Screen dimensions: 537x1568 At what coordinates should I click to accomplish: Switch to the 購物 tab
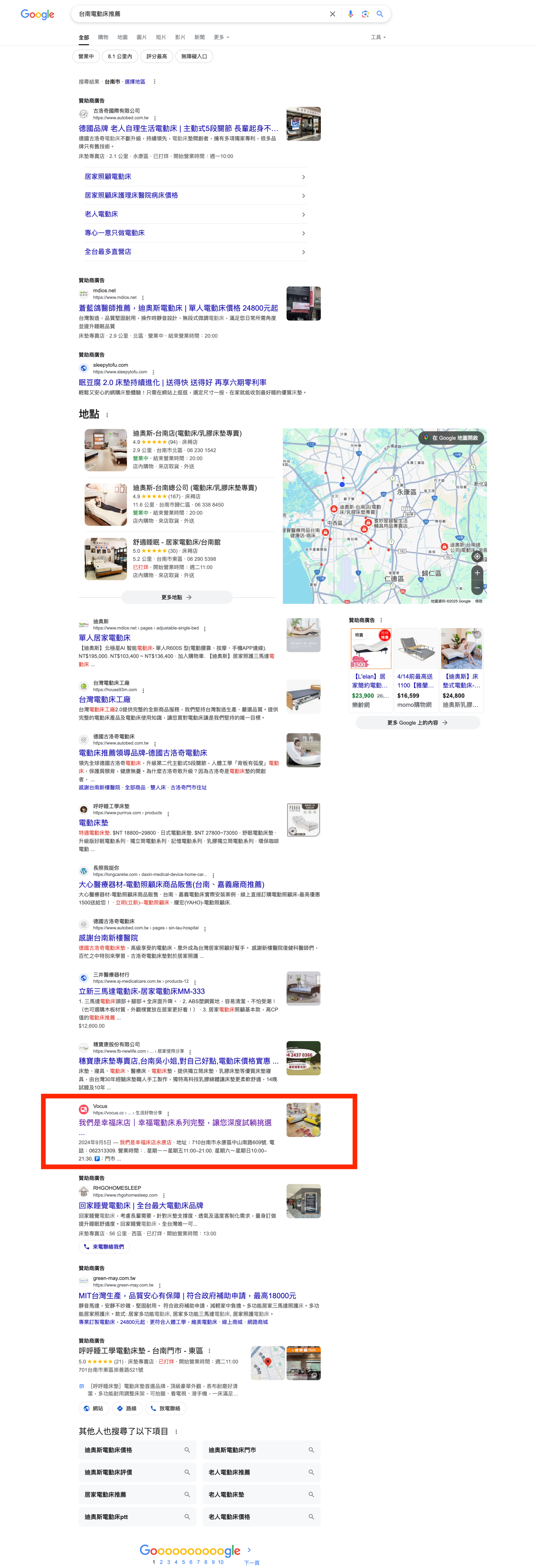(x=103, y=37)
